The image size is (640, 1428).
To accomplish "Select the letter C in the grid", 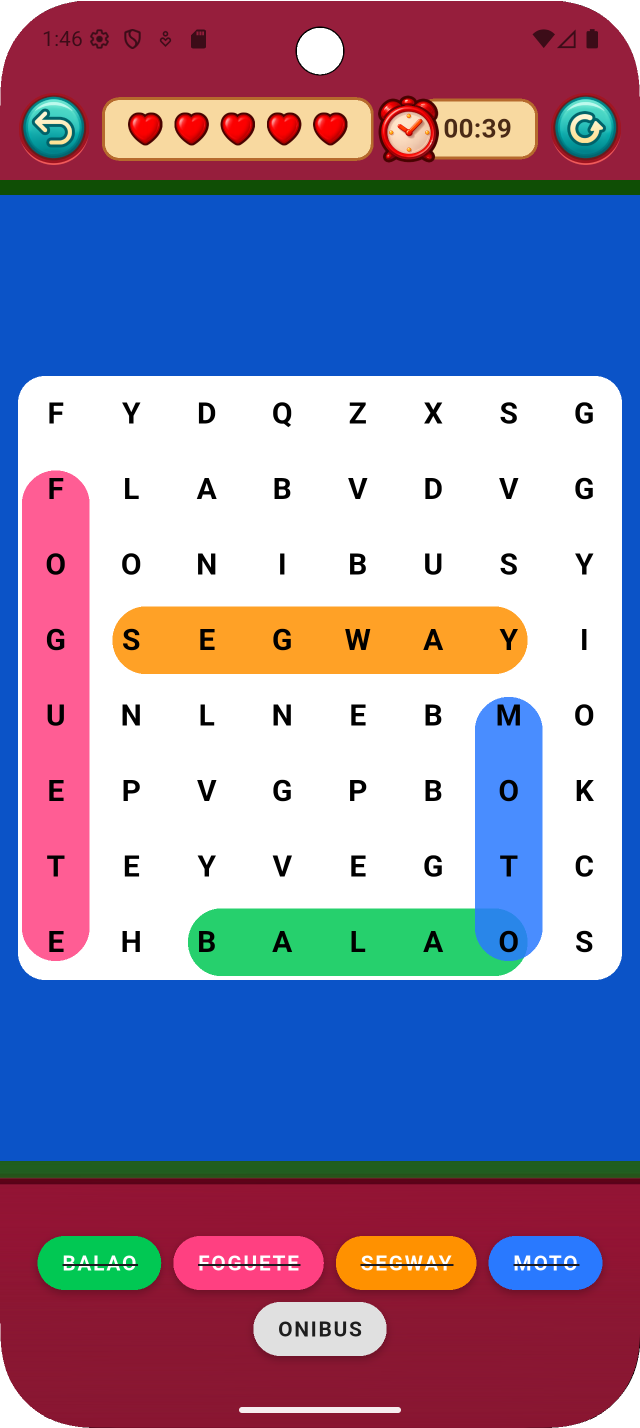I will click(584, 867).
